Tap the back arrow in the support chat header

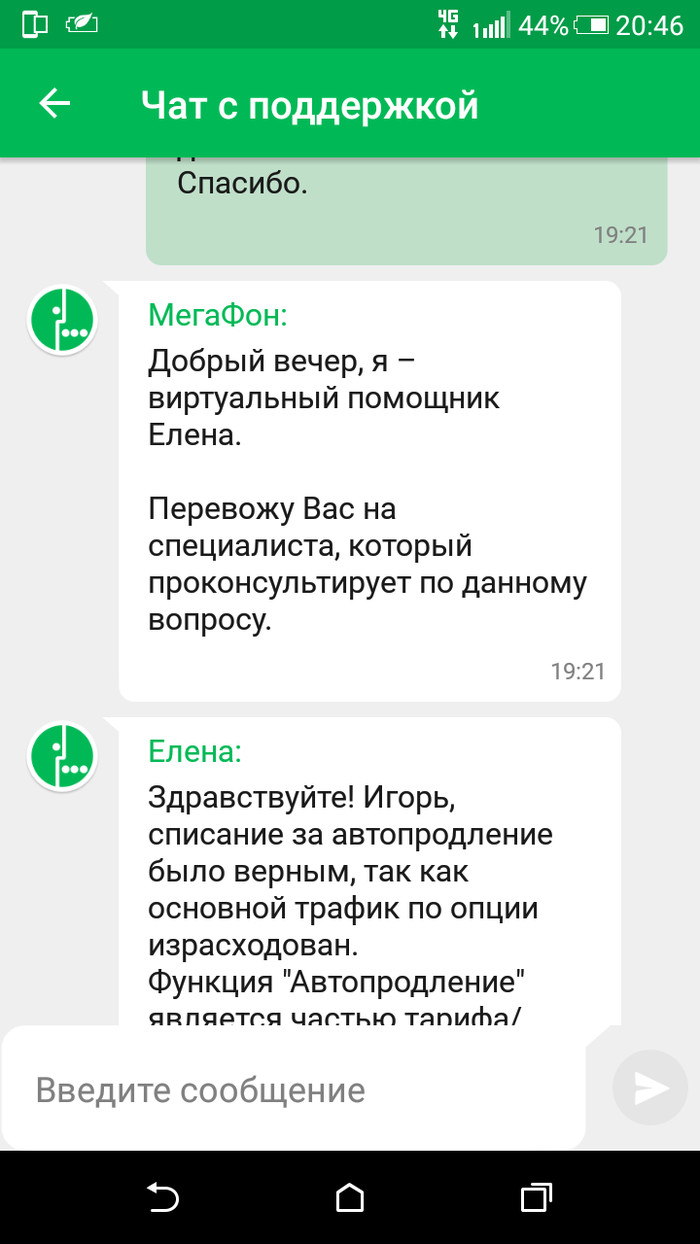[55, 103]
